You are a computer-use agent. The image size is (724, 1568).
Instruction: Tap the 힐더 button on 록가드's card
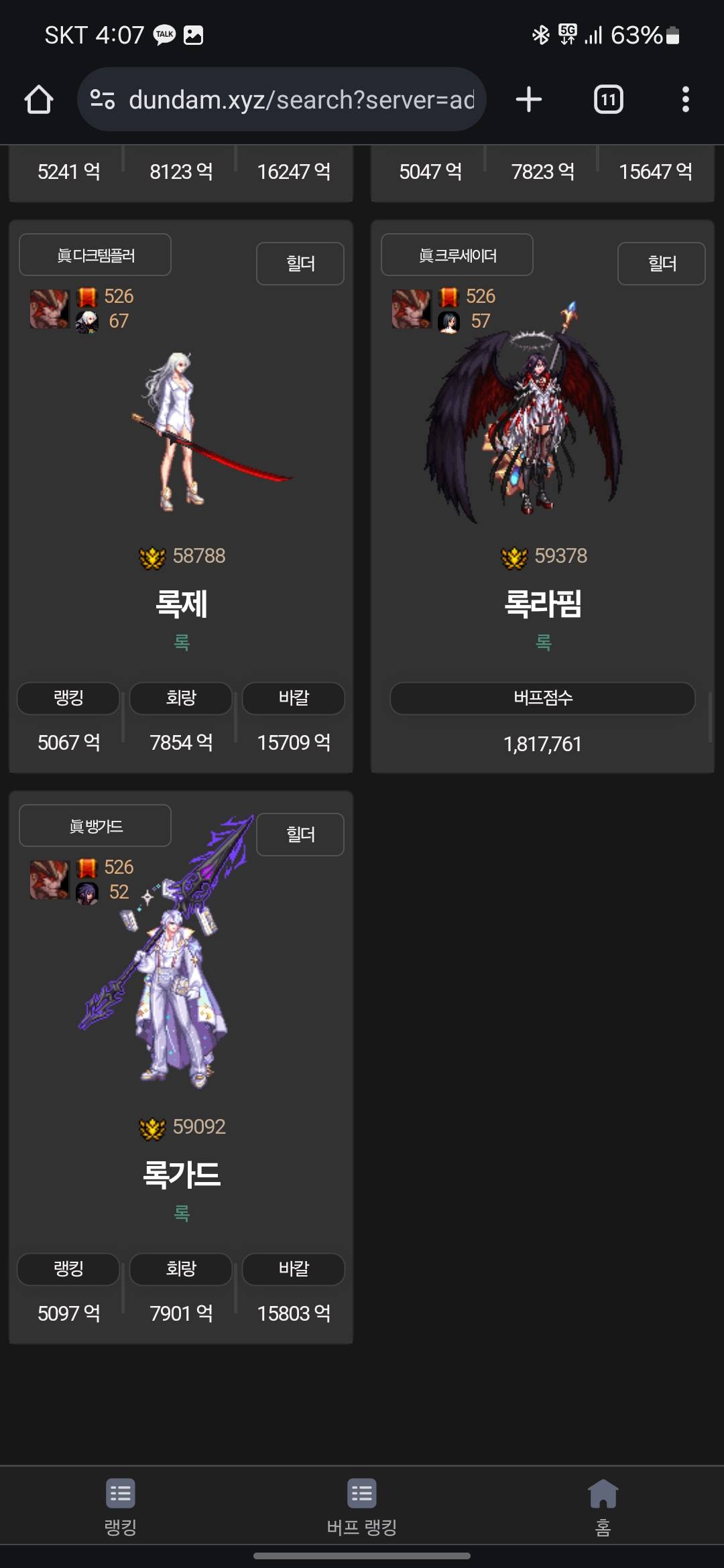pyautogui.click(x=300, y=834)
